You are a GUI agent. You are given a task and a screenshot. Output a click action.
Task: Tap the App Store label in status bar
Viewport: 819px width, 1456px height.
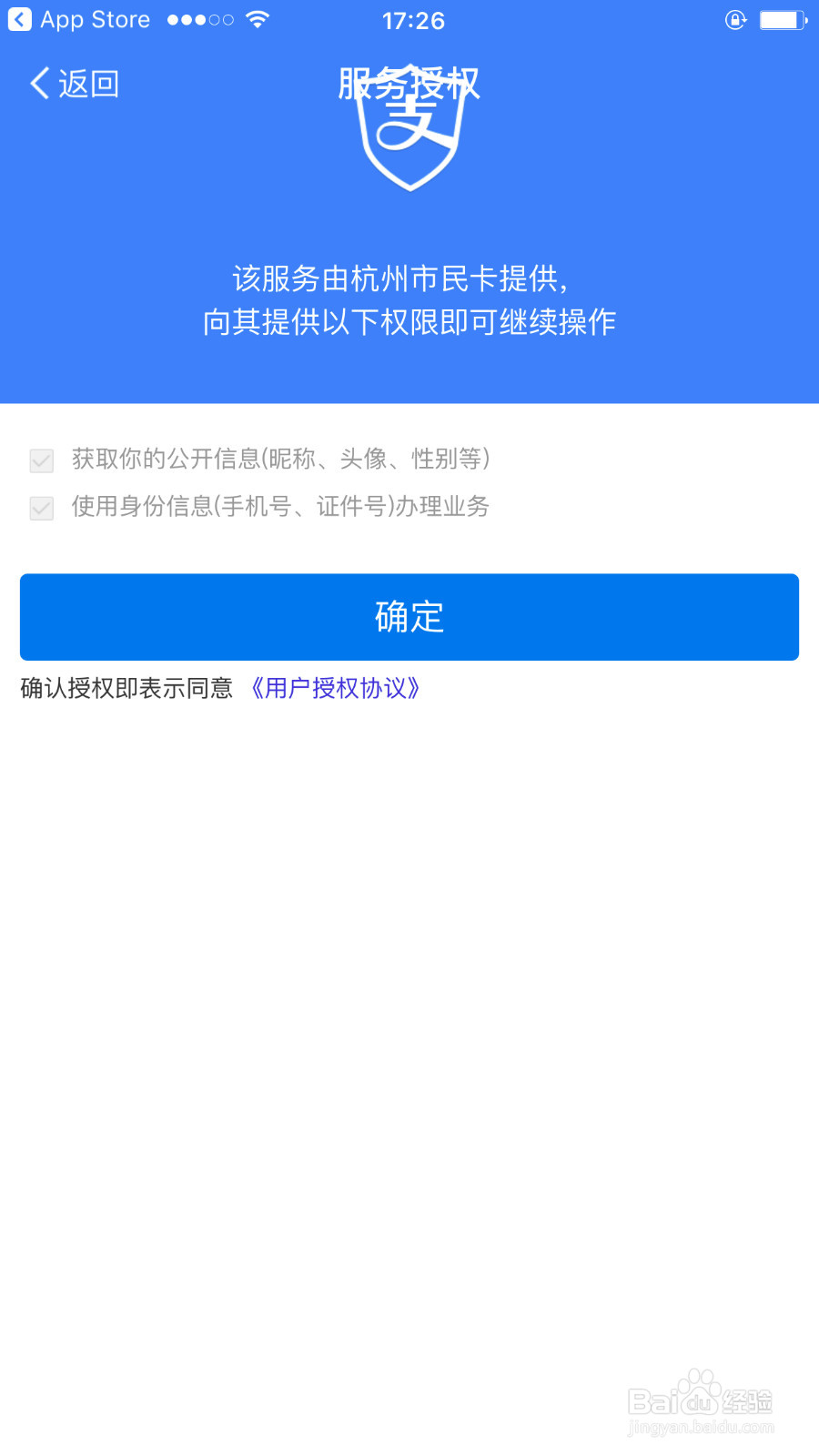point(96,19)
